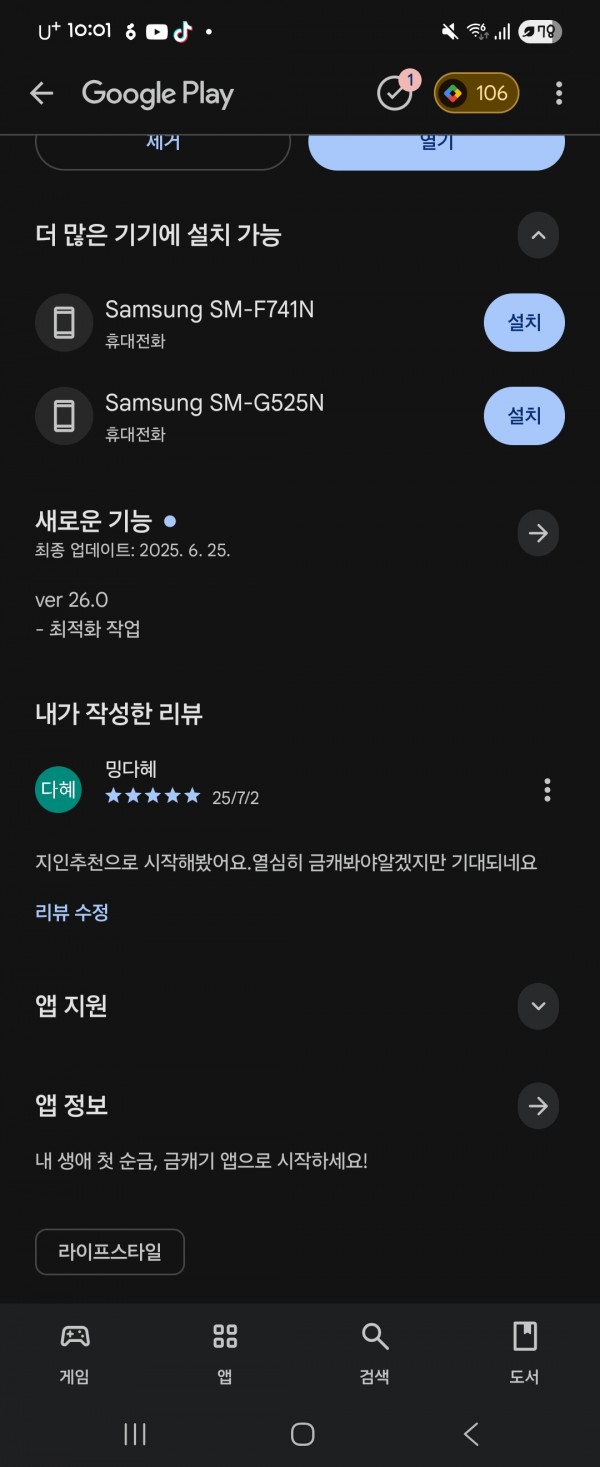Image resolution: width=600 pixels, height=1467 pixels.
Task: Open the overflow menu in the app bar
Action: click(x=558, y=94)
